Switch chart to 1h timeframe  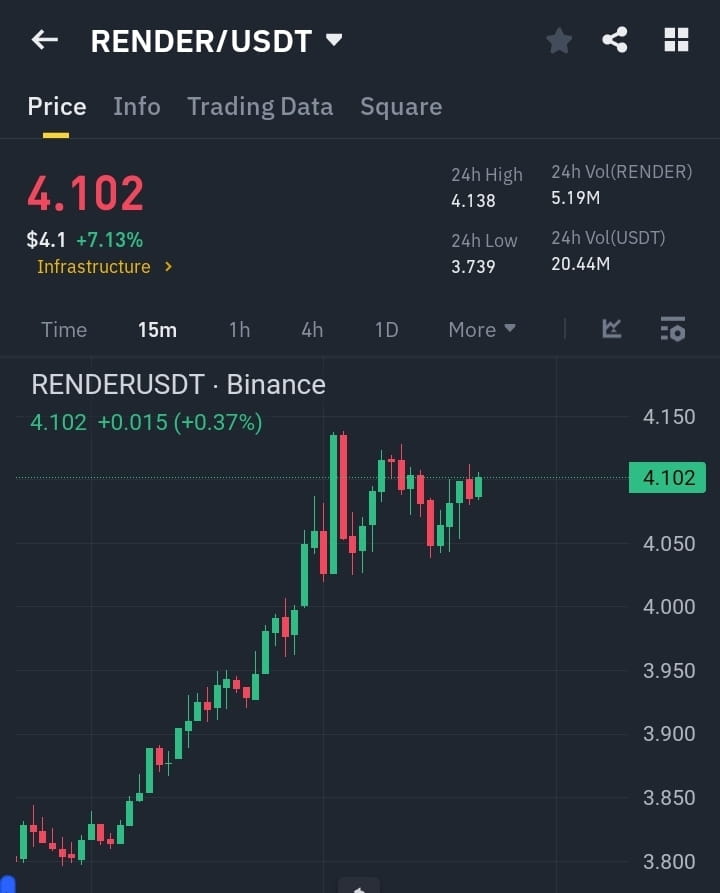(x=239, y=329)
